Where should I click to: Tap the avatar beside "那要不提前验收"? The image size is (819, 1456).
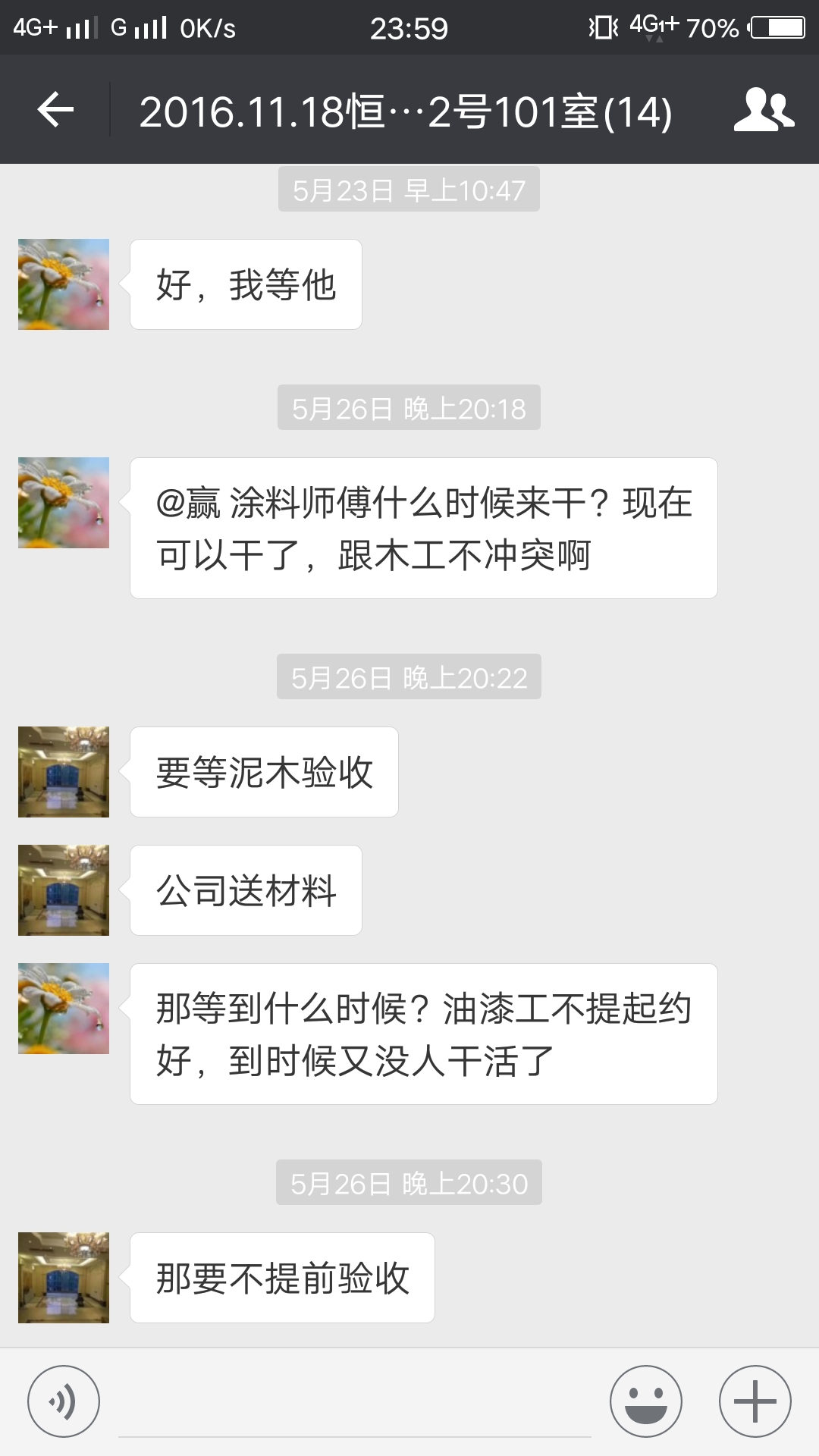pyautogui.click(x=64, y=1278)
